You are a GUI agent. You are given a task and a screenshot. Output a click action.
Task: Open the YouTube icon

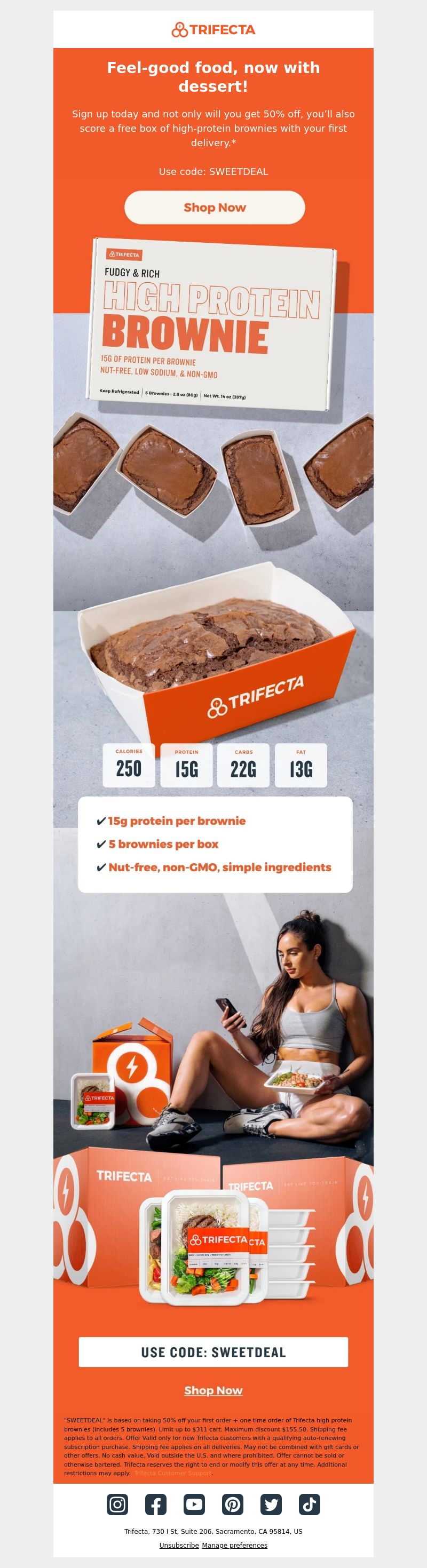click(x=194, y=1505)
